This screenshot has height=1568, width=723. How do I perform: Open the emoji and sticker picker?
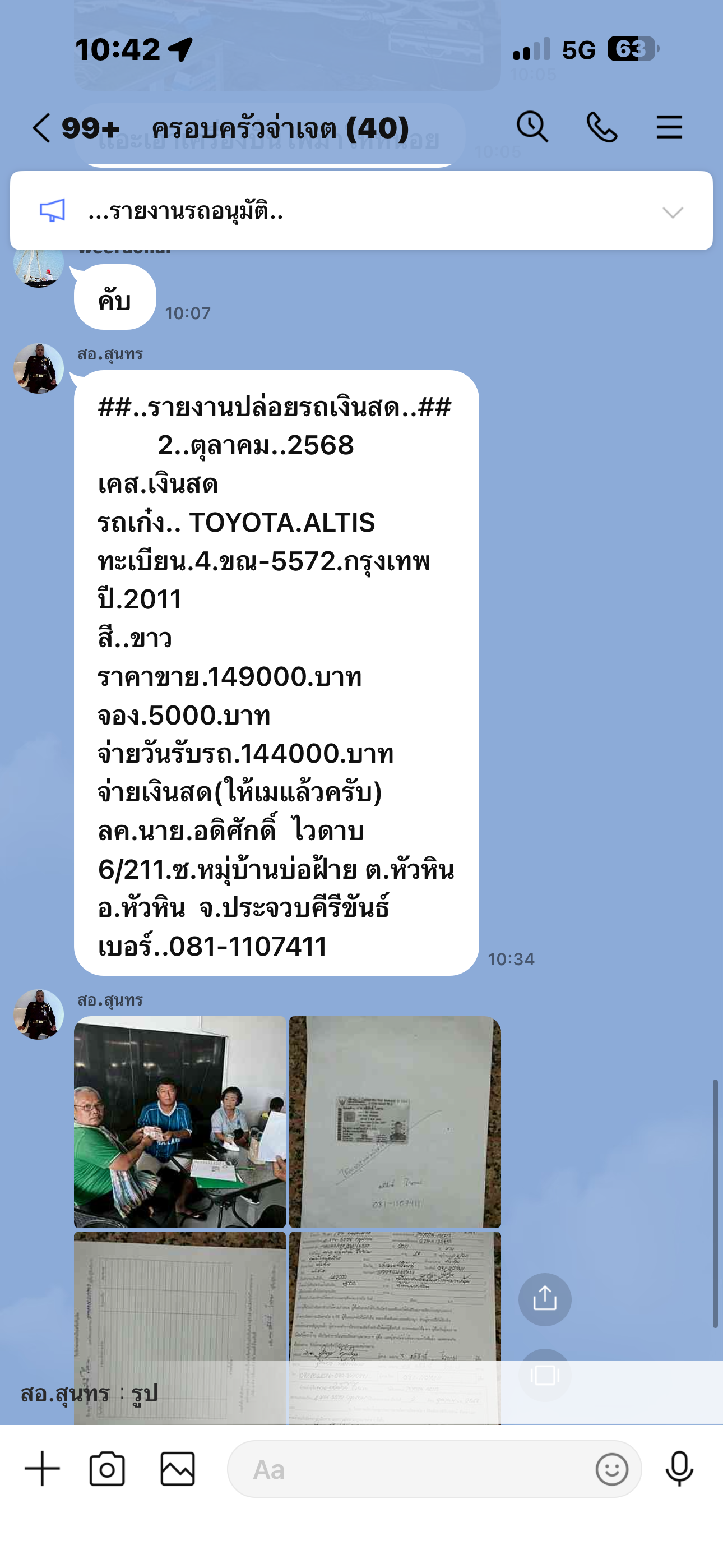611,1469
